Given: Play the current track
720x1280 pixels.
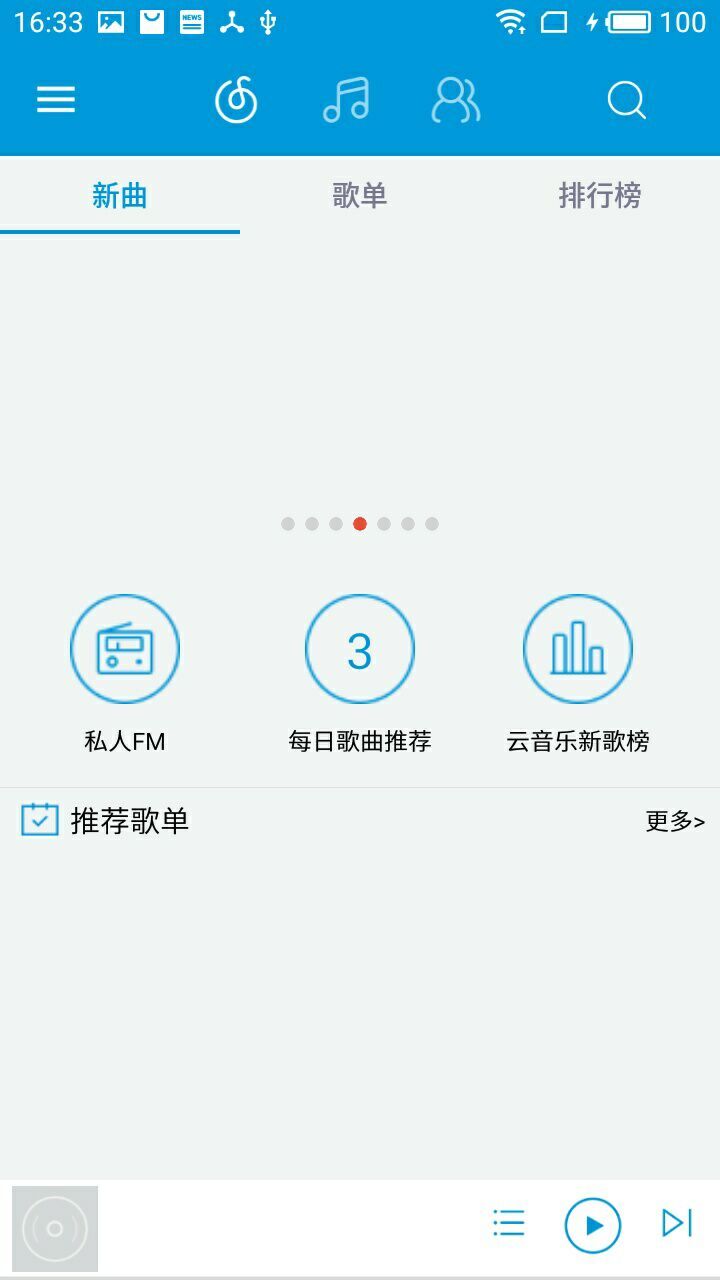Looking at the screenshot, I should click(x=593, y=1225).
